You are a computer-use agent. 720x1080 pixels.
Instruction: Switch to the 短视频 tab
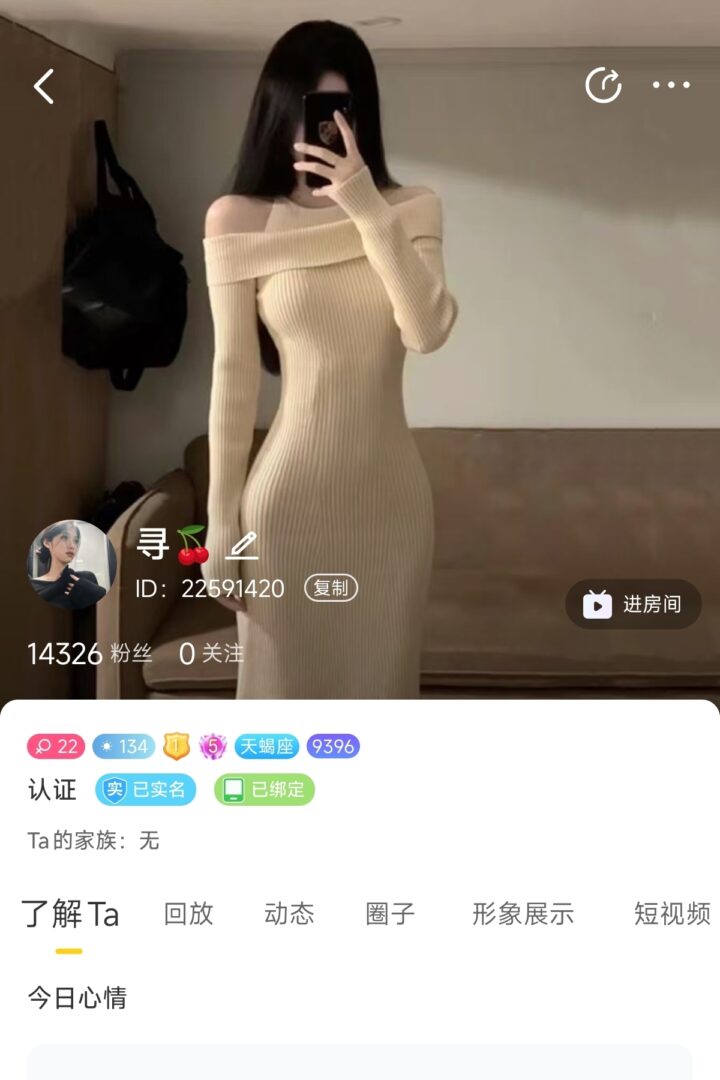672,913
